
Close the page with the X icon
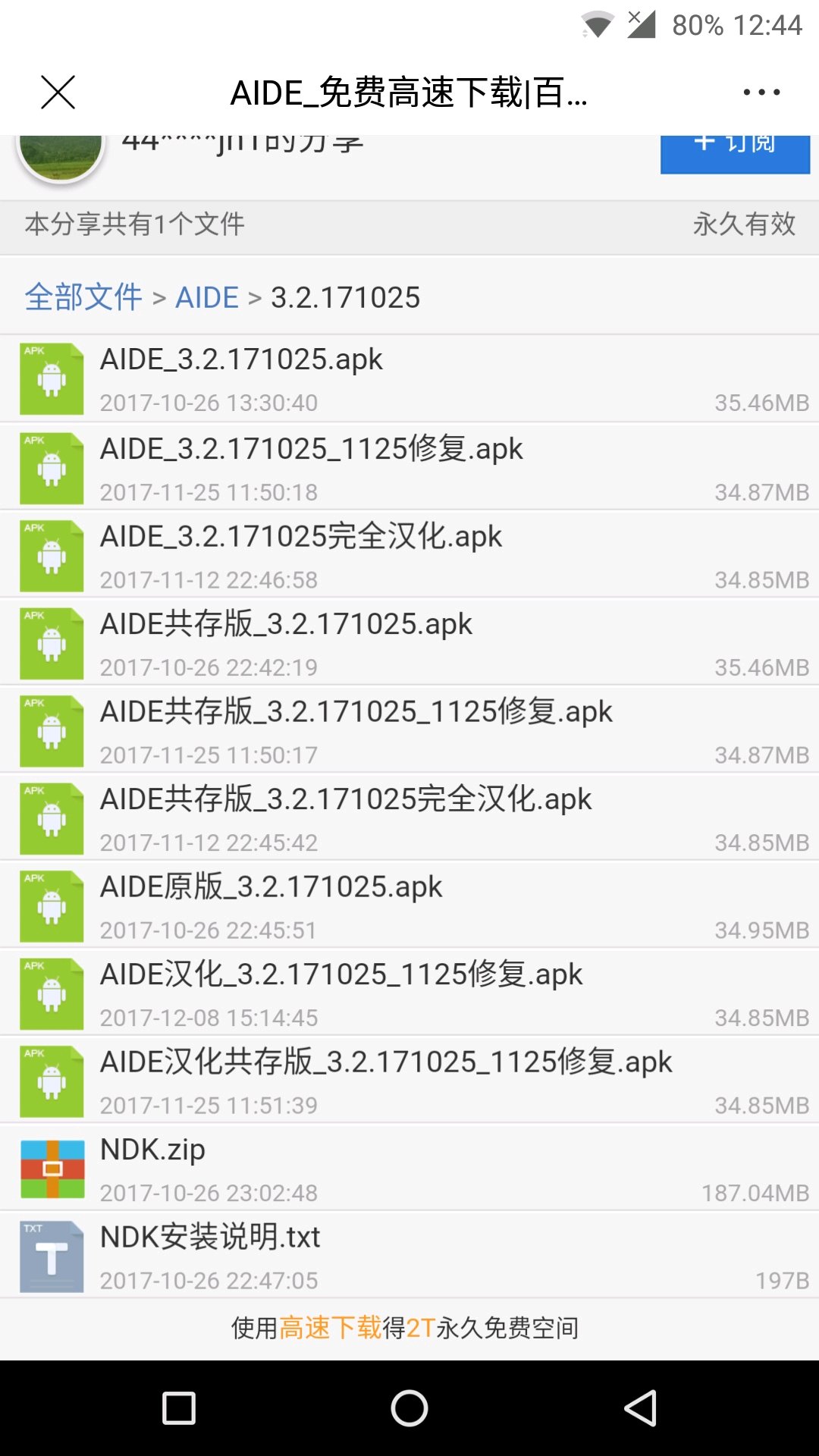click(58, 93)
